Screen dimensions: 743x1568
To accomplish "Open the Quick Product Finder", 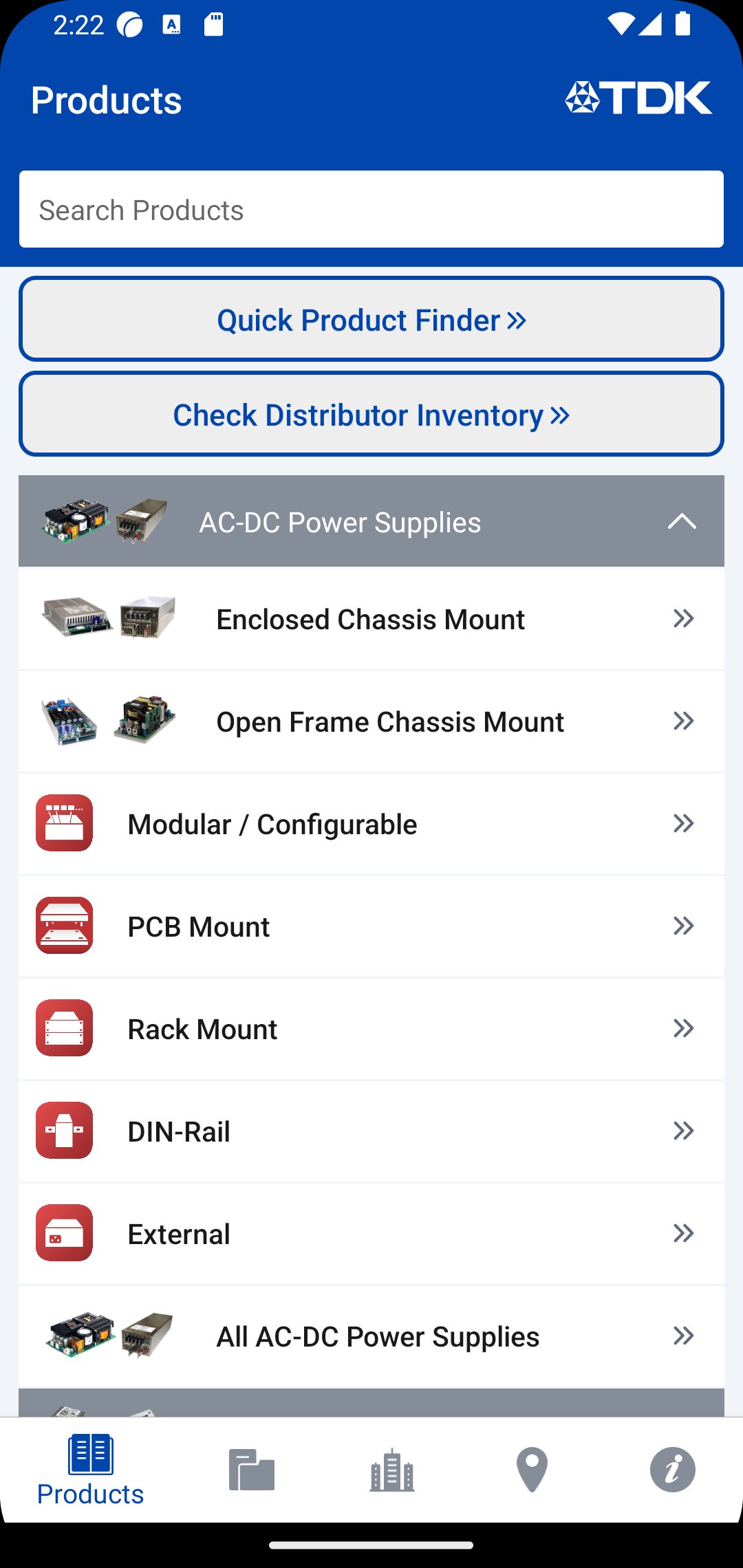I will pos(371,319).
